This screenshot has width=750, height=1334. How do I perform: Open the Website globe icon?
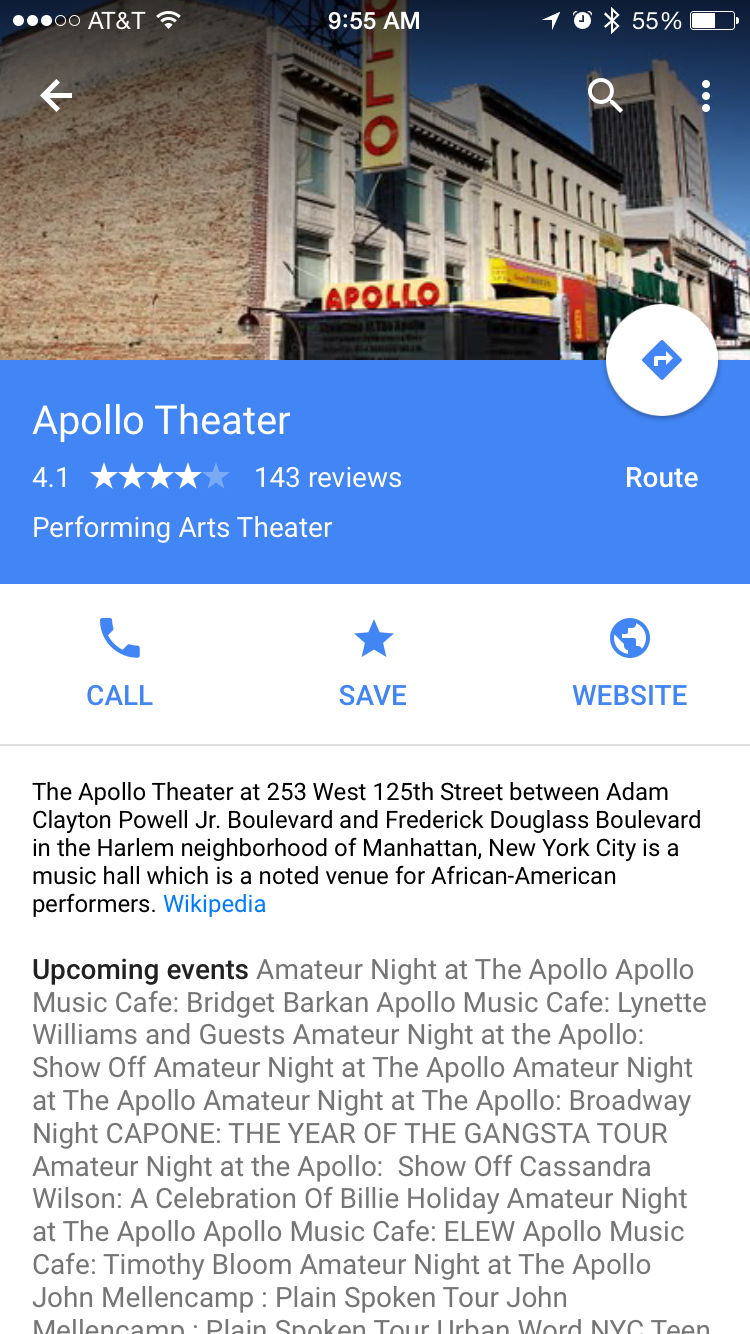[x=629, y=637]
